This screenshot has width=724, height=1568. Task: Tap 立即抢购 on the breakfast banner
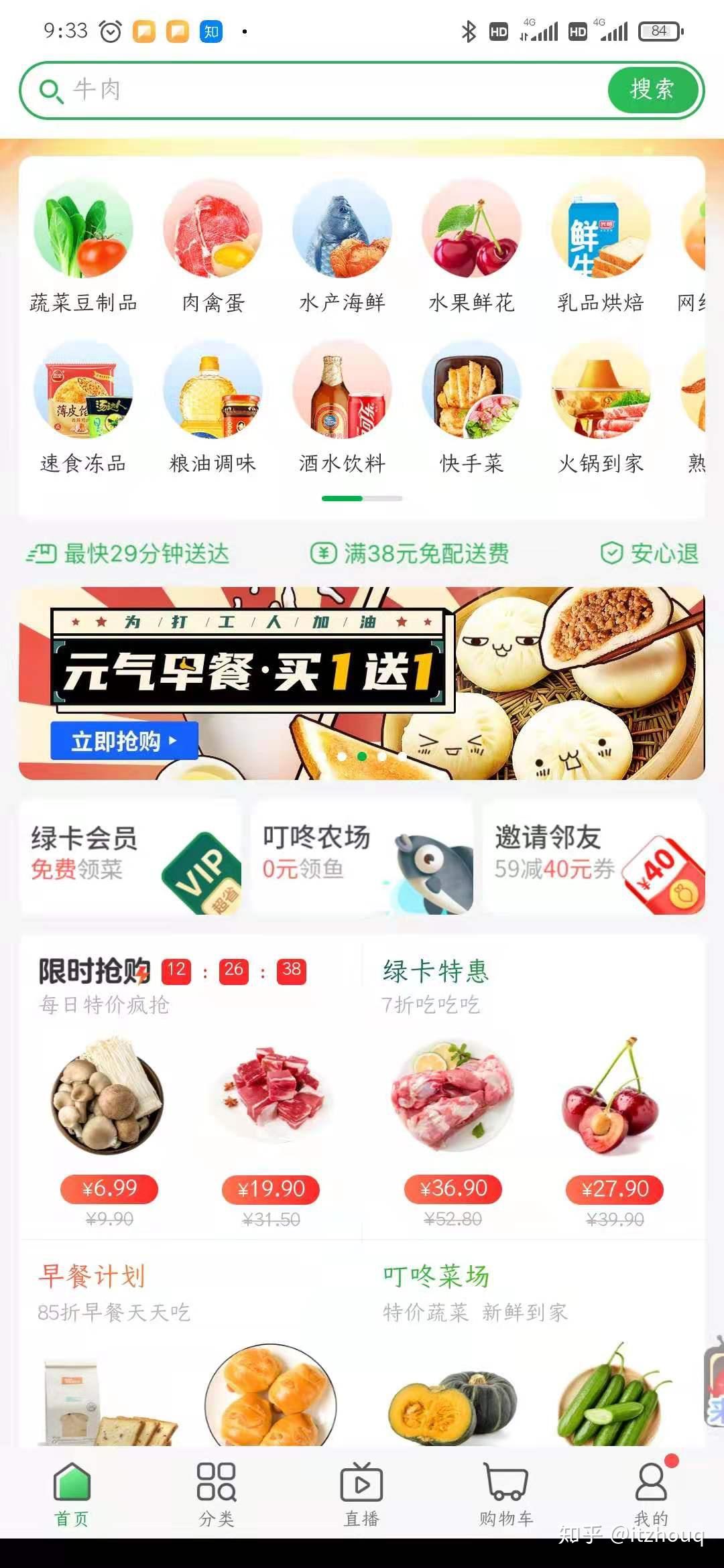tap(125, 740)
